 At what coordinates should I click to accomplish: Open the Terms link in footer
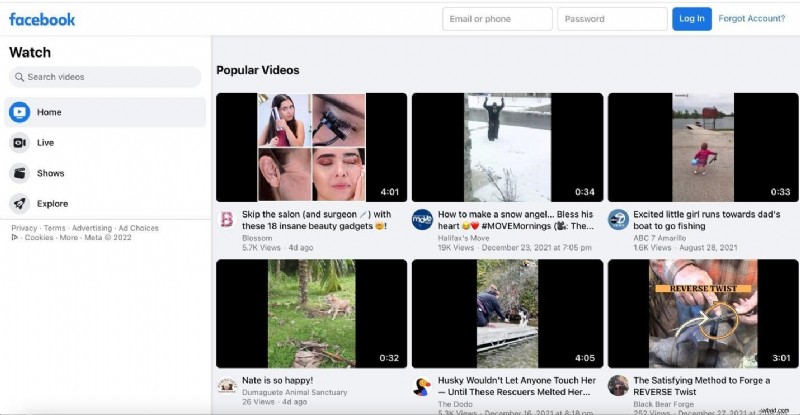[54, 228]
